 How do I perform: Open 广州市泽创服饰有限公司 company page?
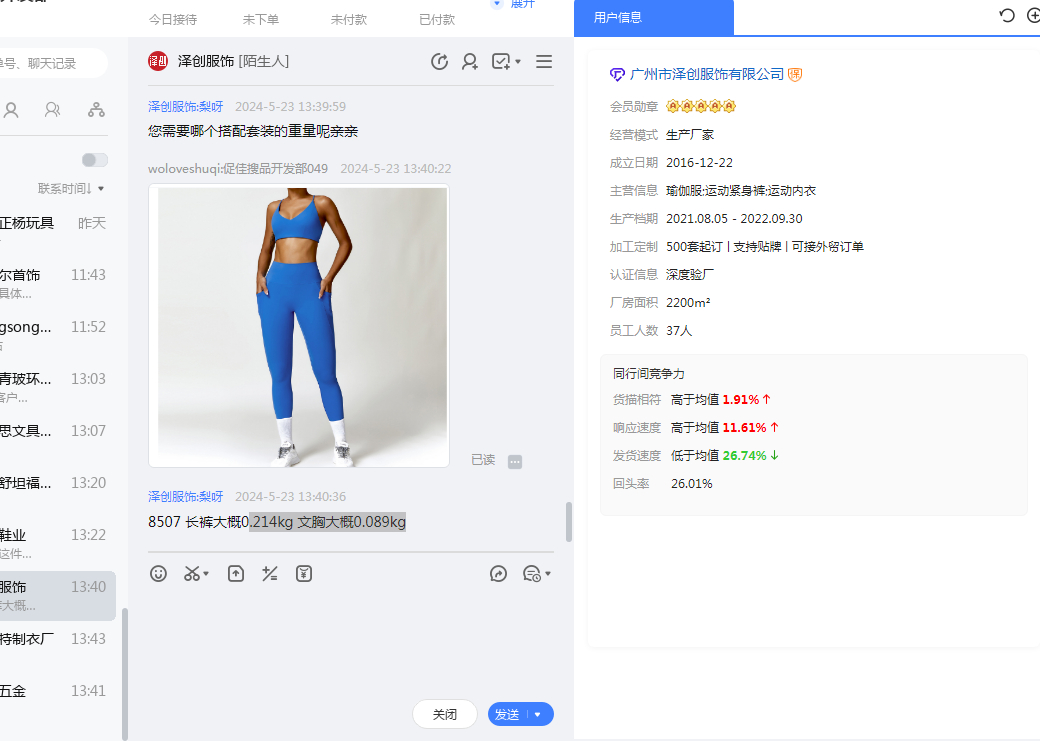707,74
